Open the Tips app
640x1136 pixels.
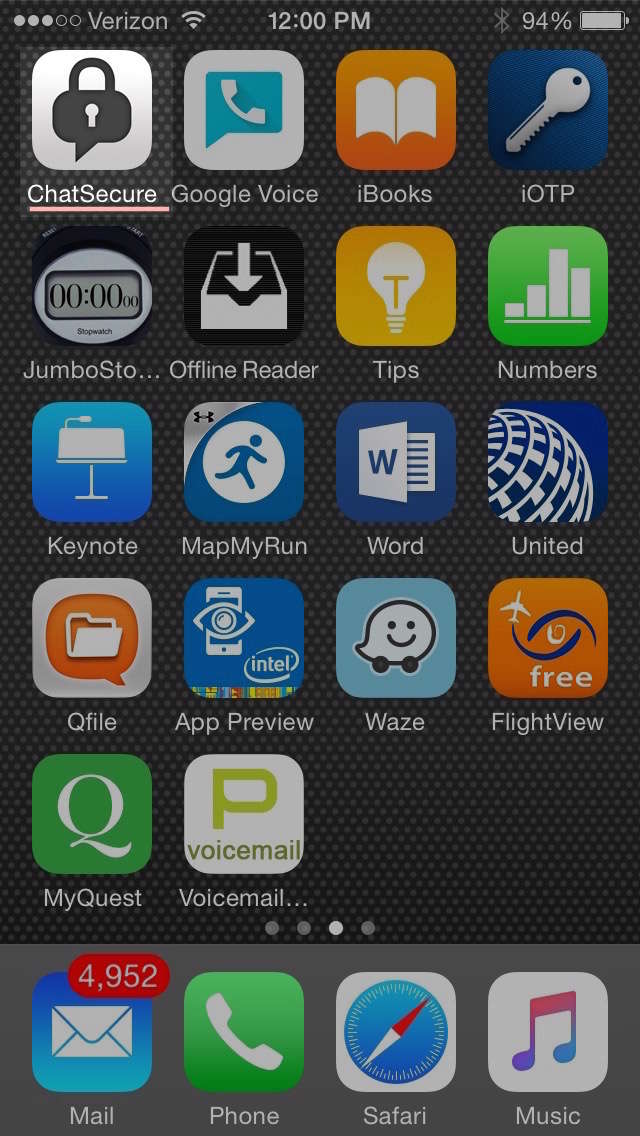click(396, 285)
